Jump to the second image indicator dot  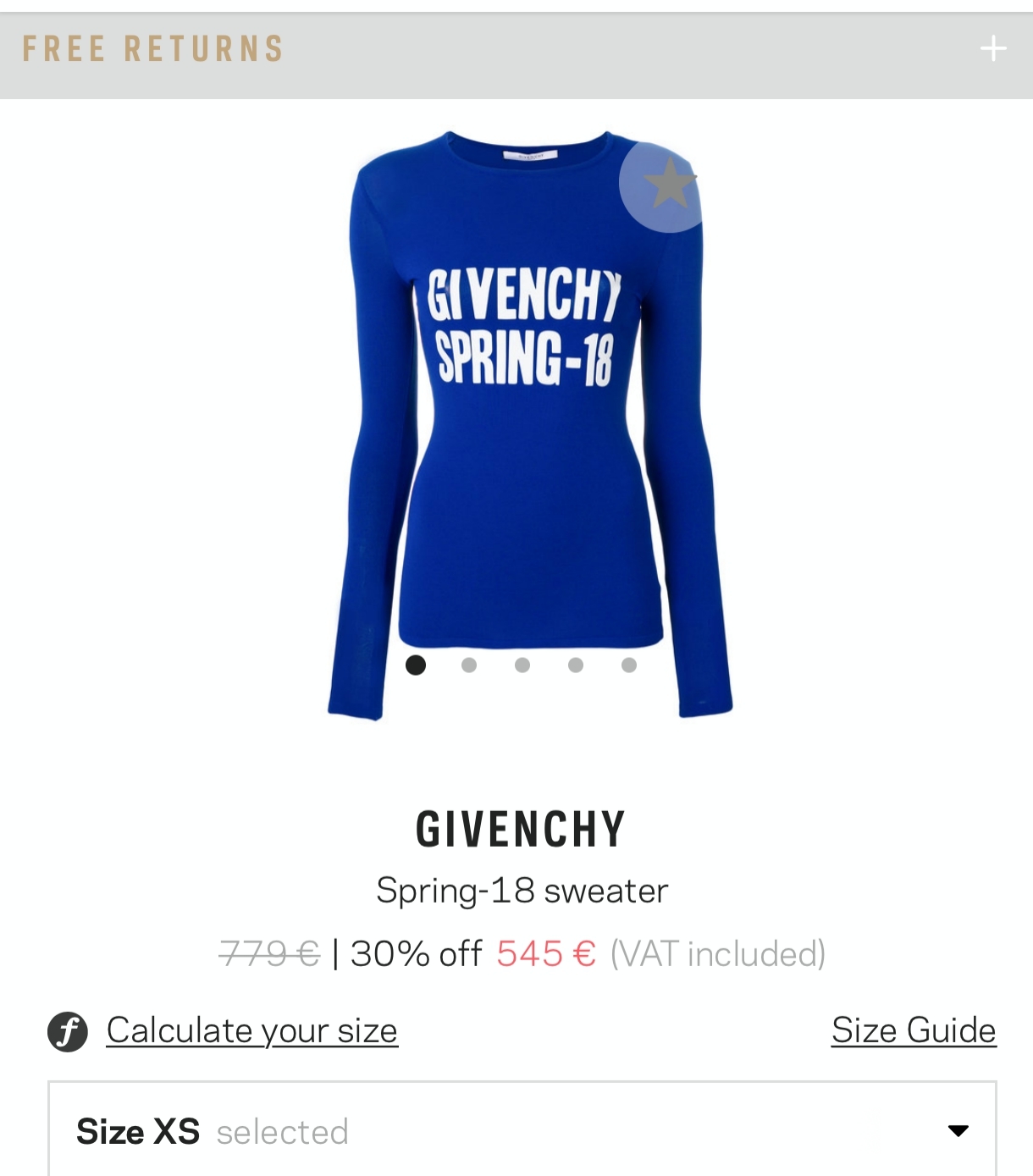tap(468, 665)
